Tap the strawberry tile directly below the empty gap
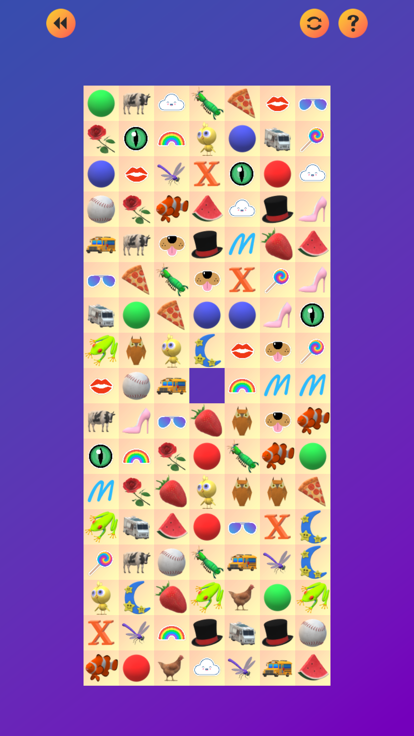The width and height of the screenshot is (414, 736). click(207, 421)
